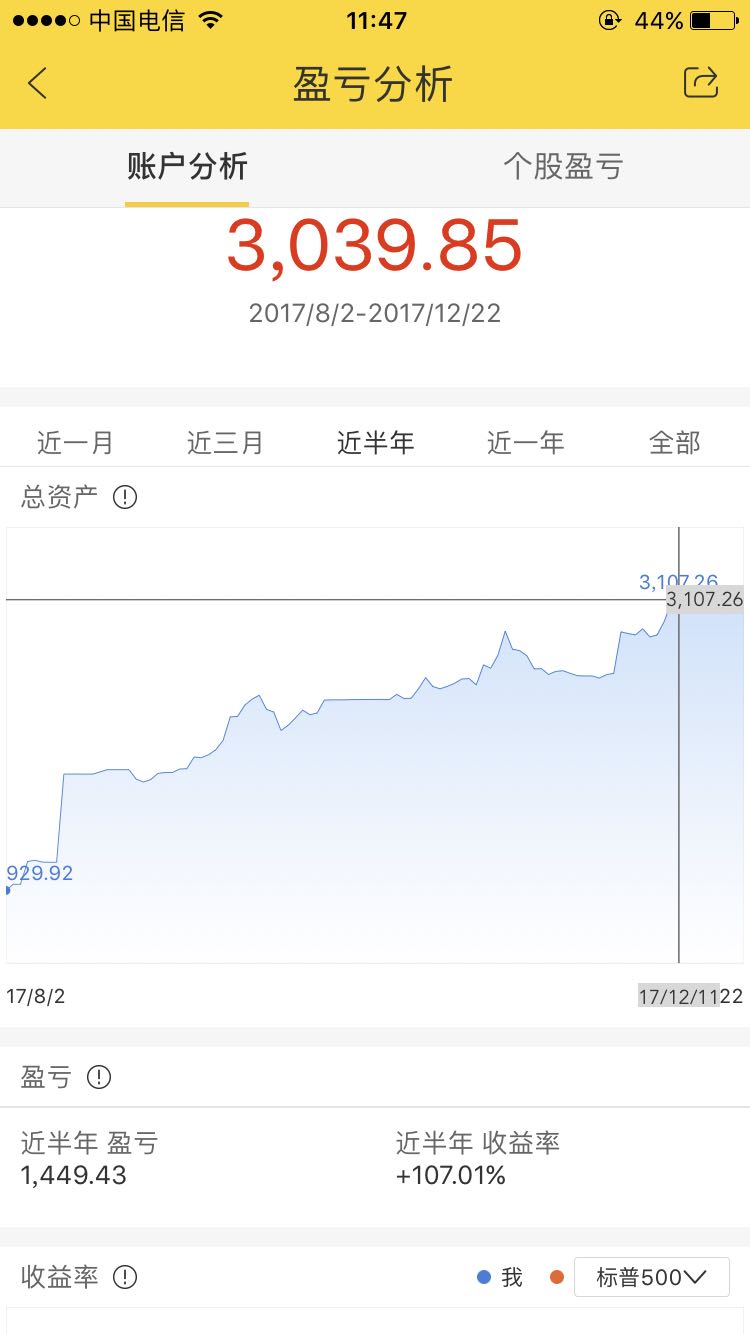This screenshot has height=1334, width=750.
Task: Share the profit and loss analysis
Action: pyautogui.click(x=701, y=82)
